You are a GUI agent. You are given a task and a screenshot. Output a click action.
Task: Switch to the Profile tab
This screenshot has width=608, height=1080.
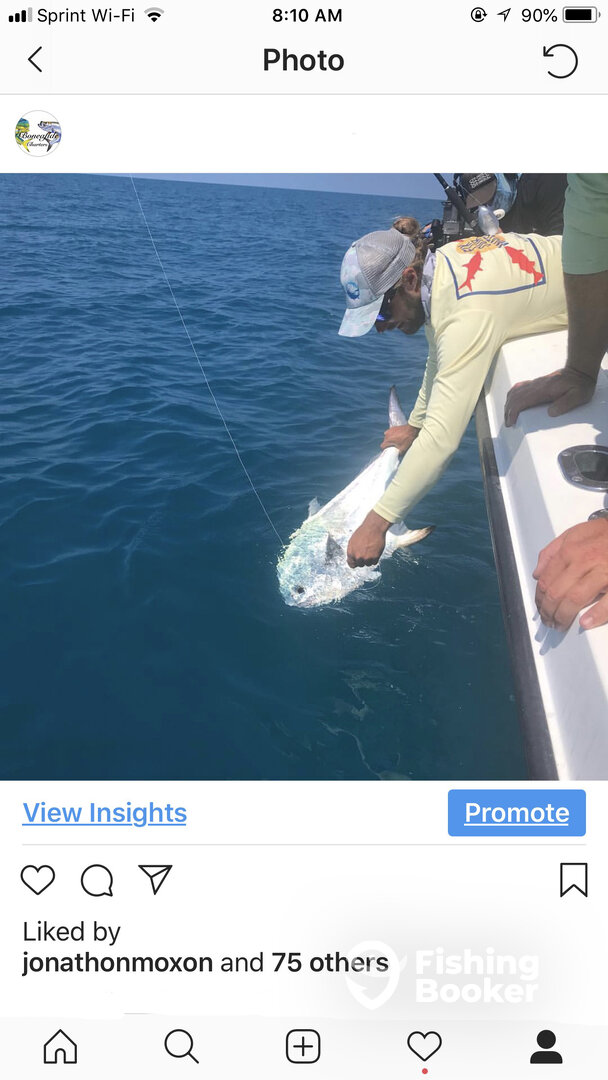(546, 1046)
